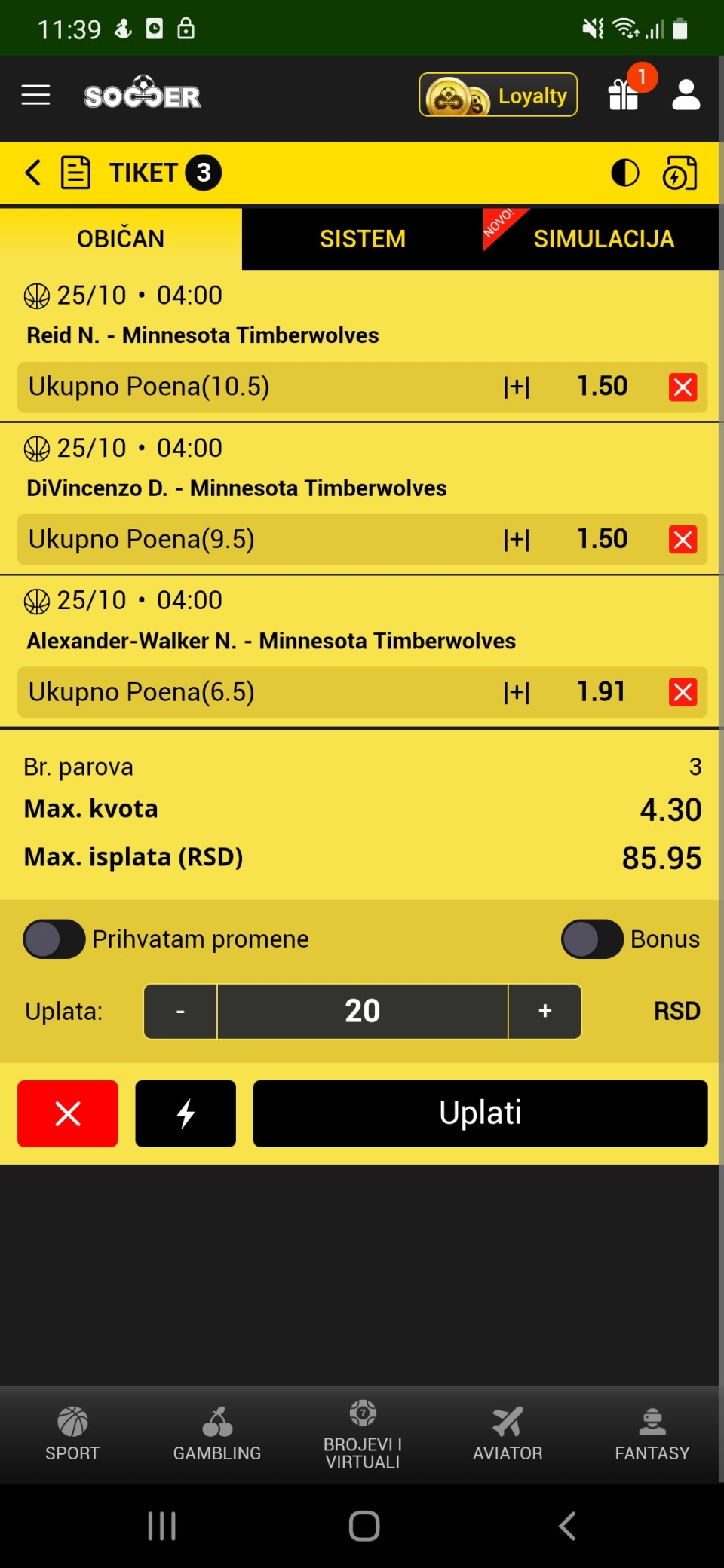Open the Aviator section

click(508, 1434)
